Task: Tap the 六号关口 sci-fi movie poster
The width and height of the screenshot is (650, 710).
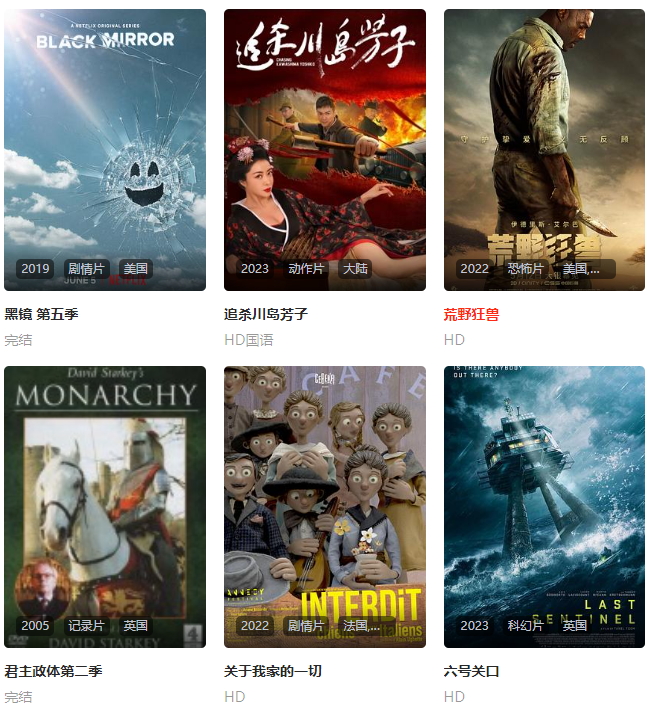Action: (x=544, y=506)
